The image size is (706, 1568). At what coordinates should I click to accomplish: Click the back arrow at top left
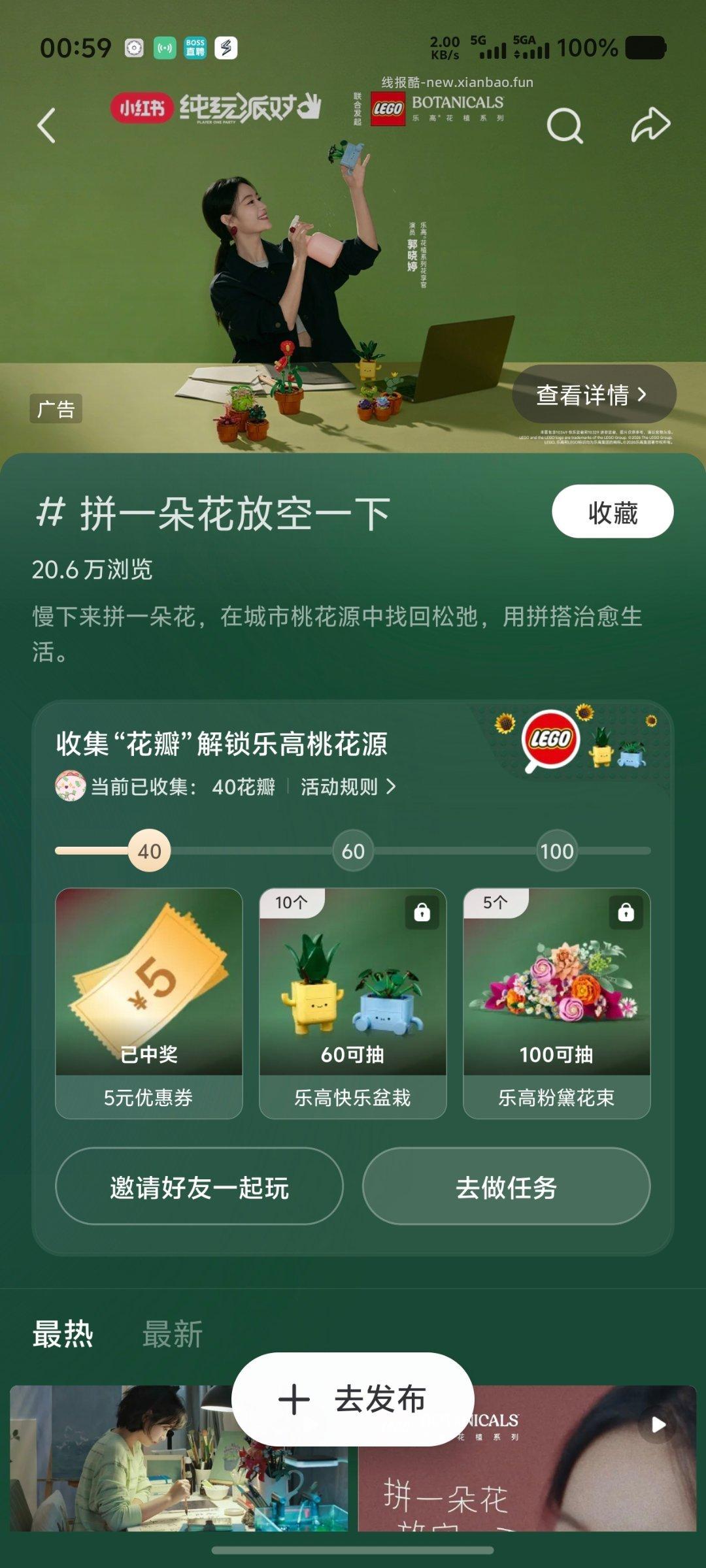click(47, 124)
